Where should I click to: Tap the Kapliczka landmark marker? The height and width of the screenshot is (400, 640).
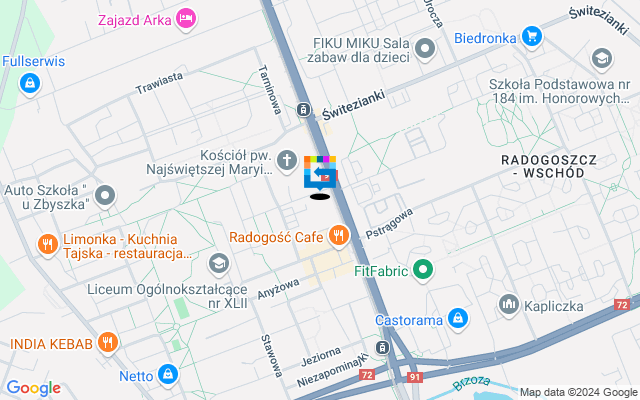click(509, 302)
